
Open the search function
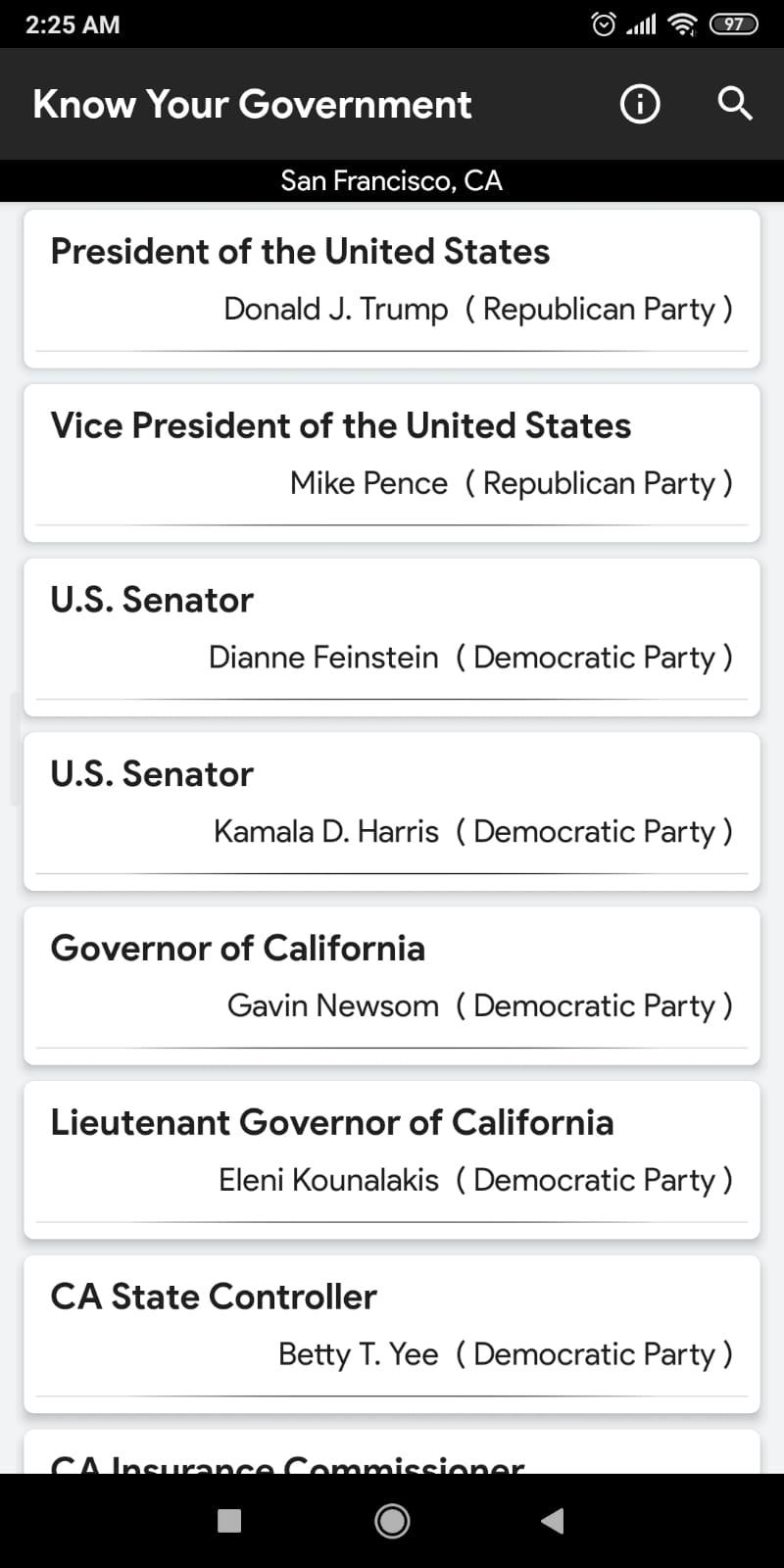[734, 103]
